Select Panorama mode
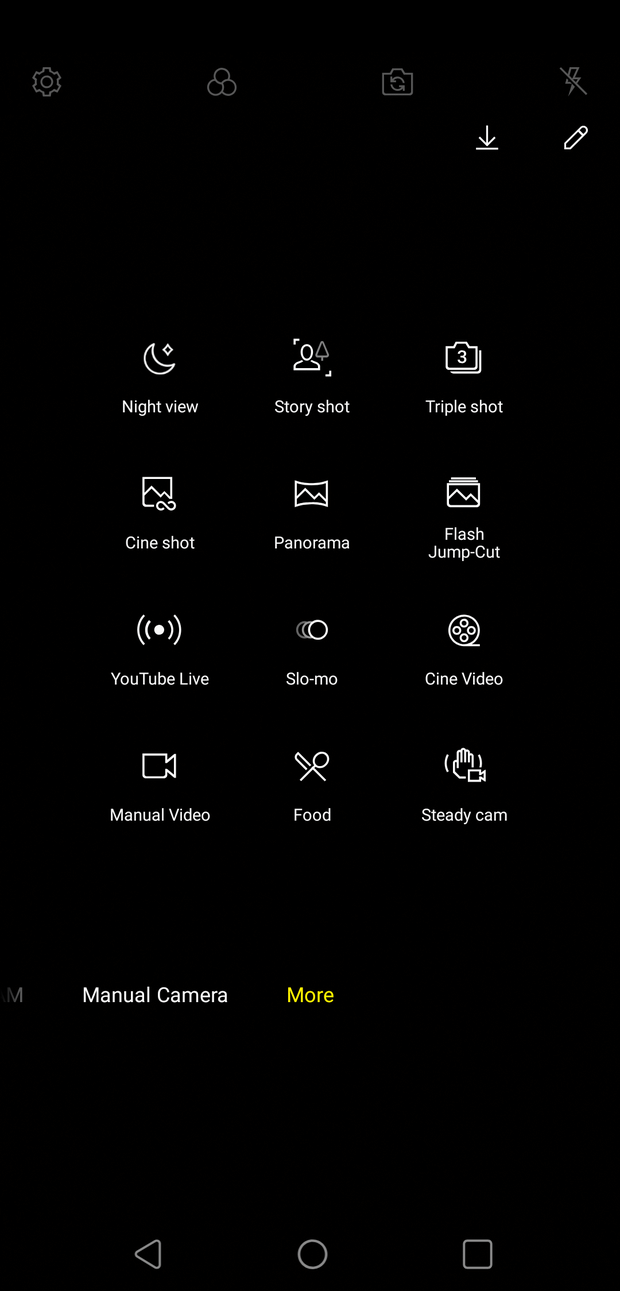Image resolution: width=620 pixels, height=1291 pixels. [x=312, y=511]
